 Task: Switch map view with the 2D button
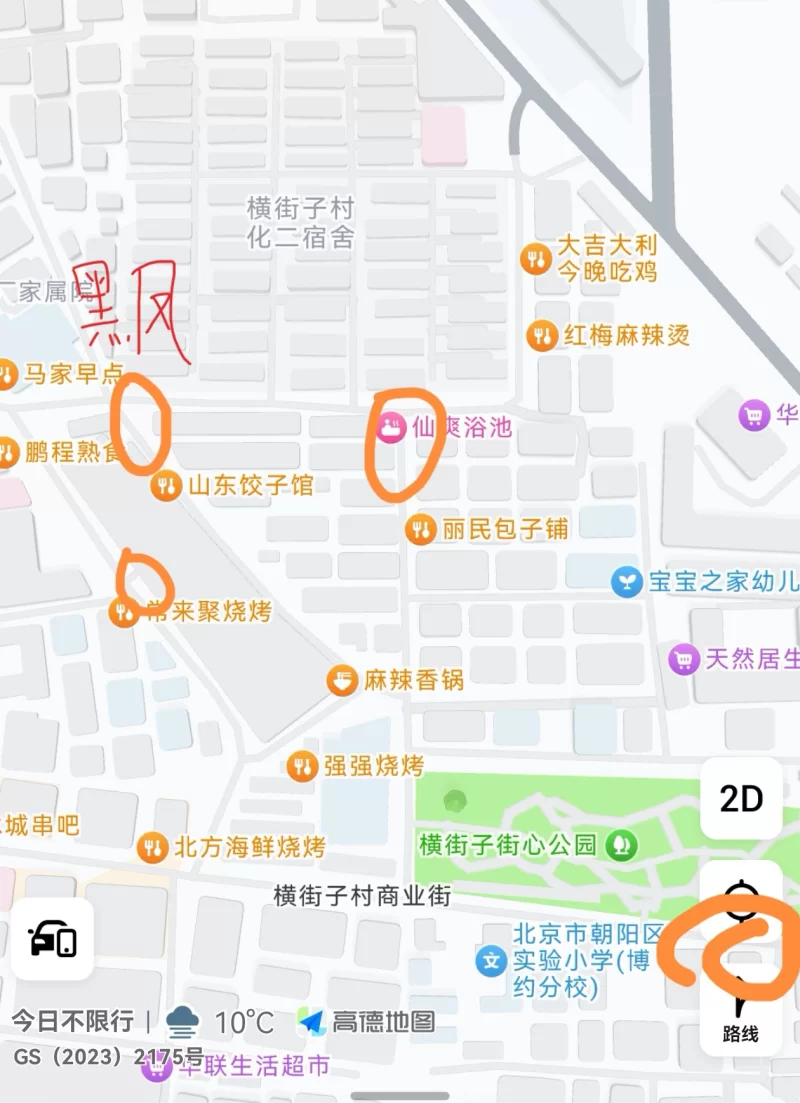[x=741, y=799]
